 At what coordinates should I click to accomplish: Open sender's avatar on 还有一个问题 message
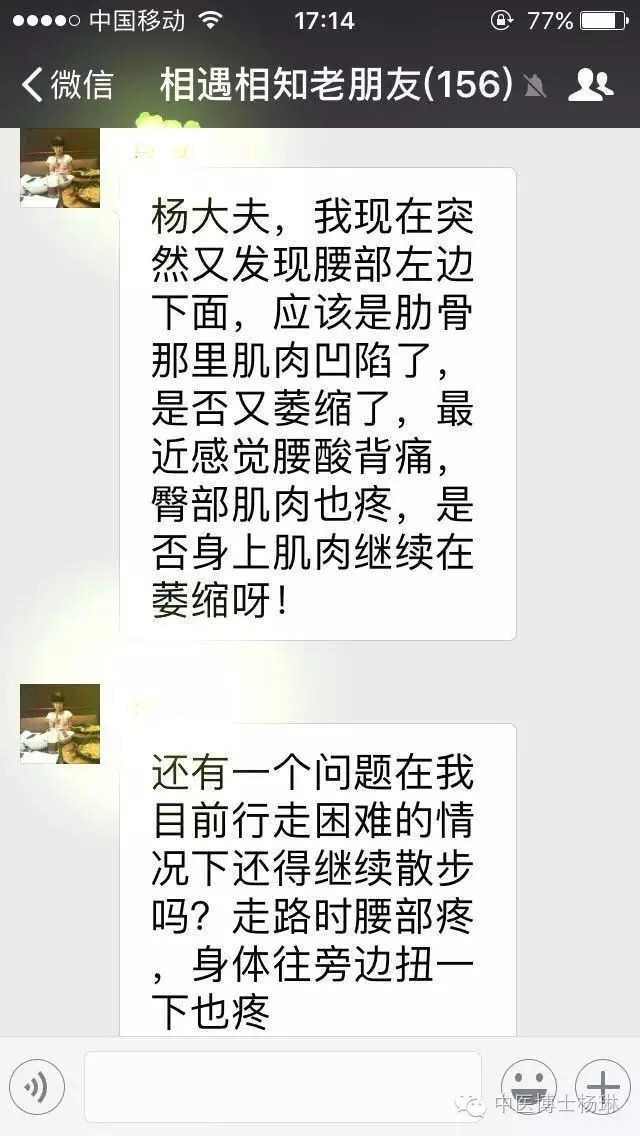60,724
